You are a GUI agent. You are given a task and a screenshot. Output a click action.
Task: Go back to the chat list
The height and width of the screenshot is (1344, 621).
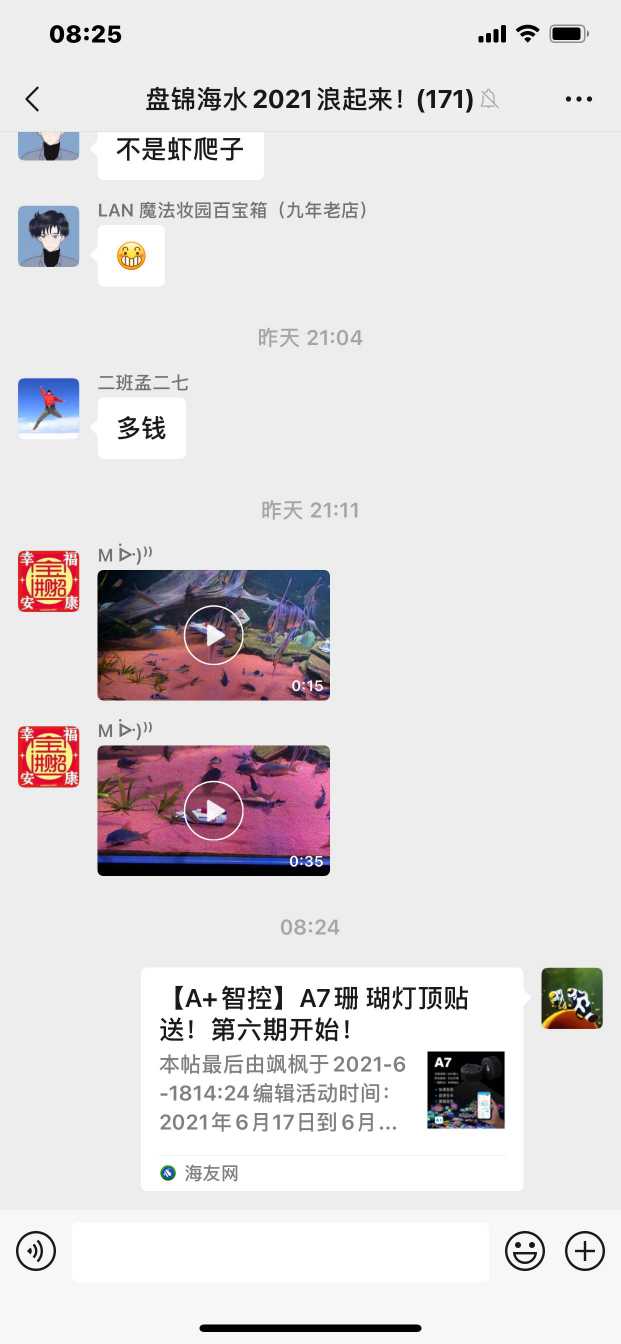point(32,99)
